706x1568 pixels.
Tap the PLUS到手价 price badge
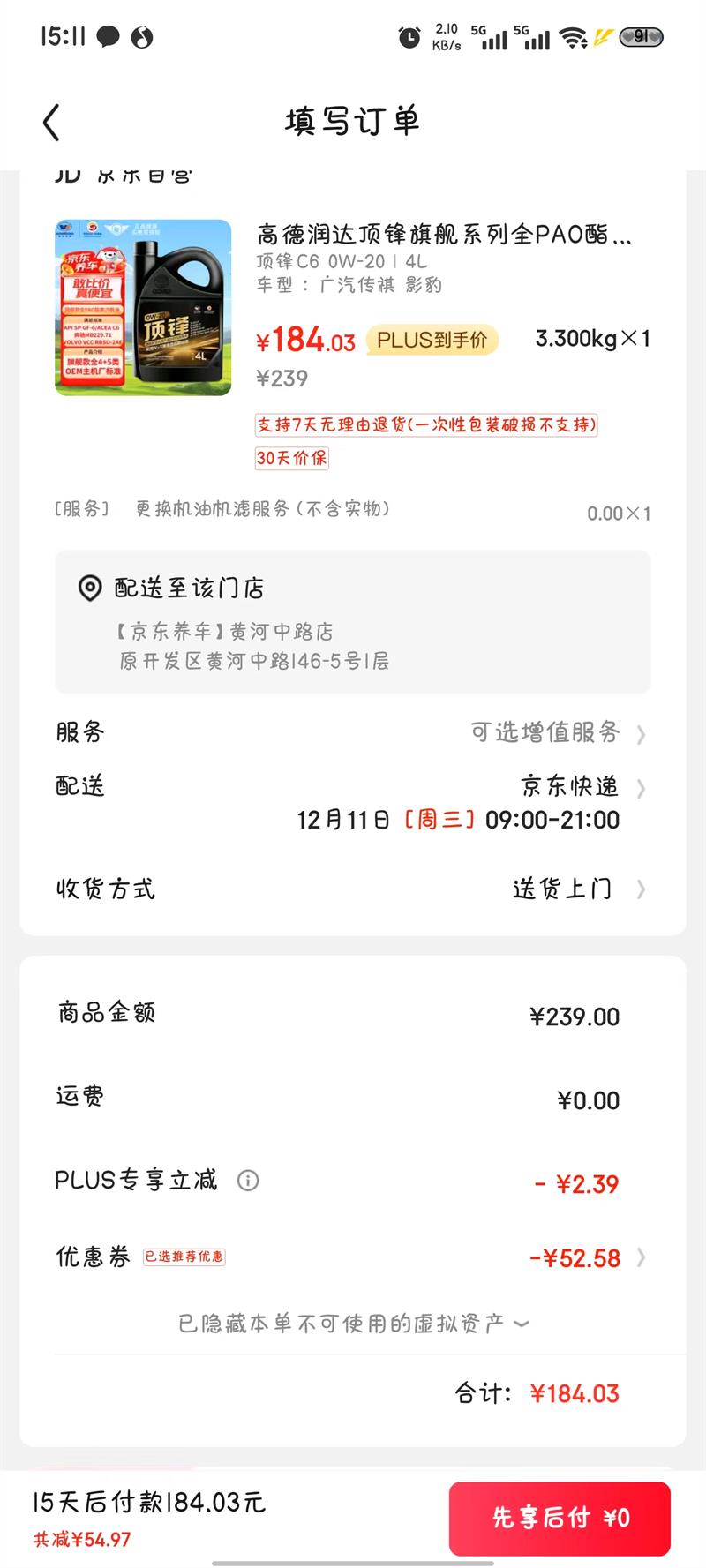pos(432,341)
